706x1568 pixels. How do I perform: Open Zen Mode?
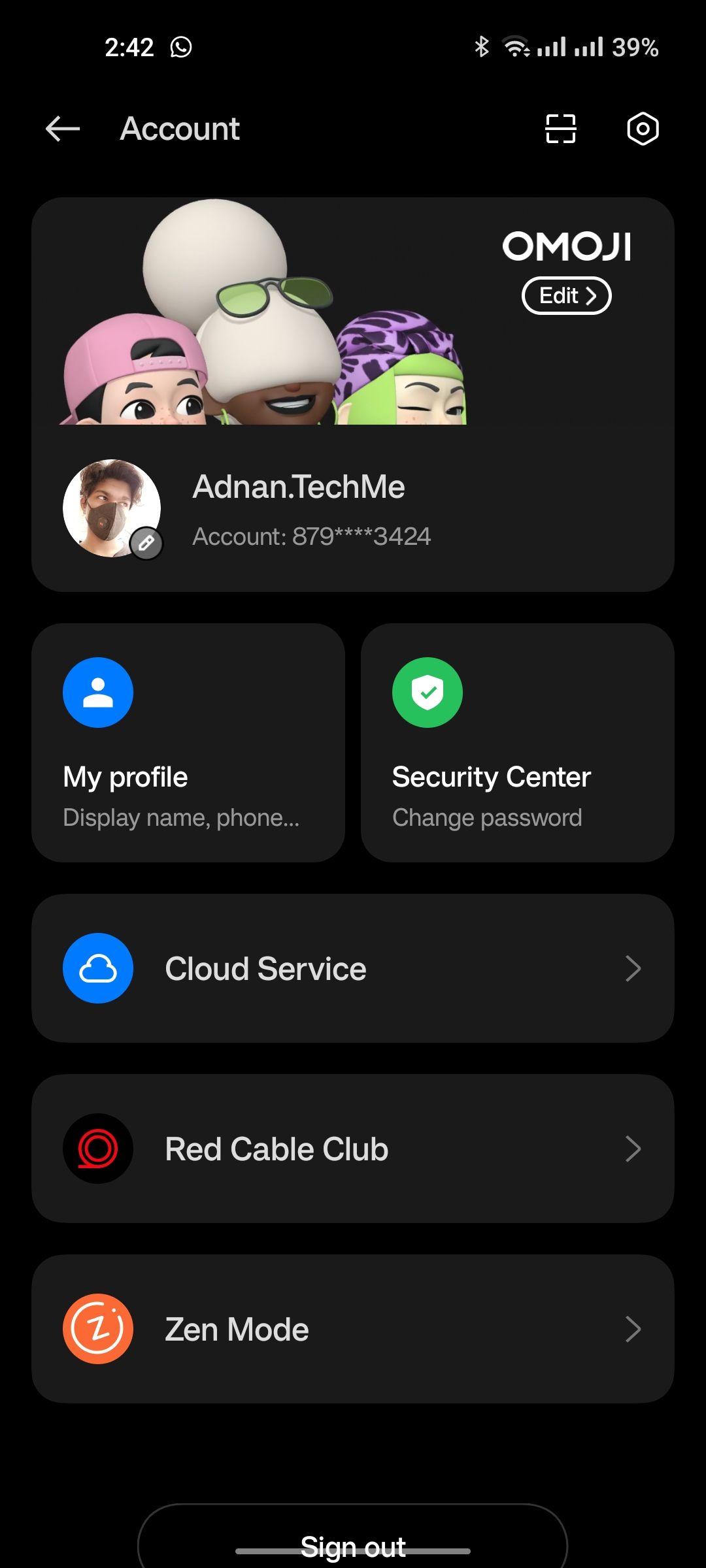click(353, 1329)
